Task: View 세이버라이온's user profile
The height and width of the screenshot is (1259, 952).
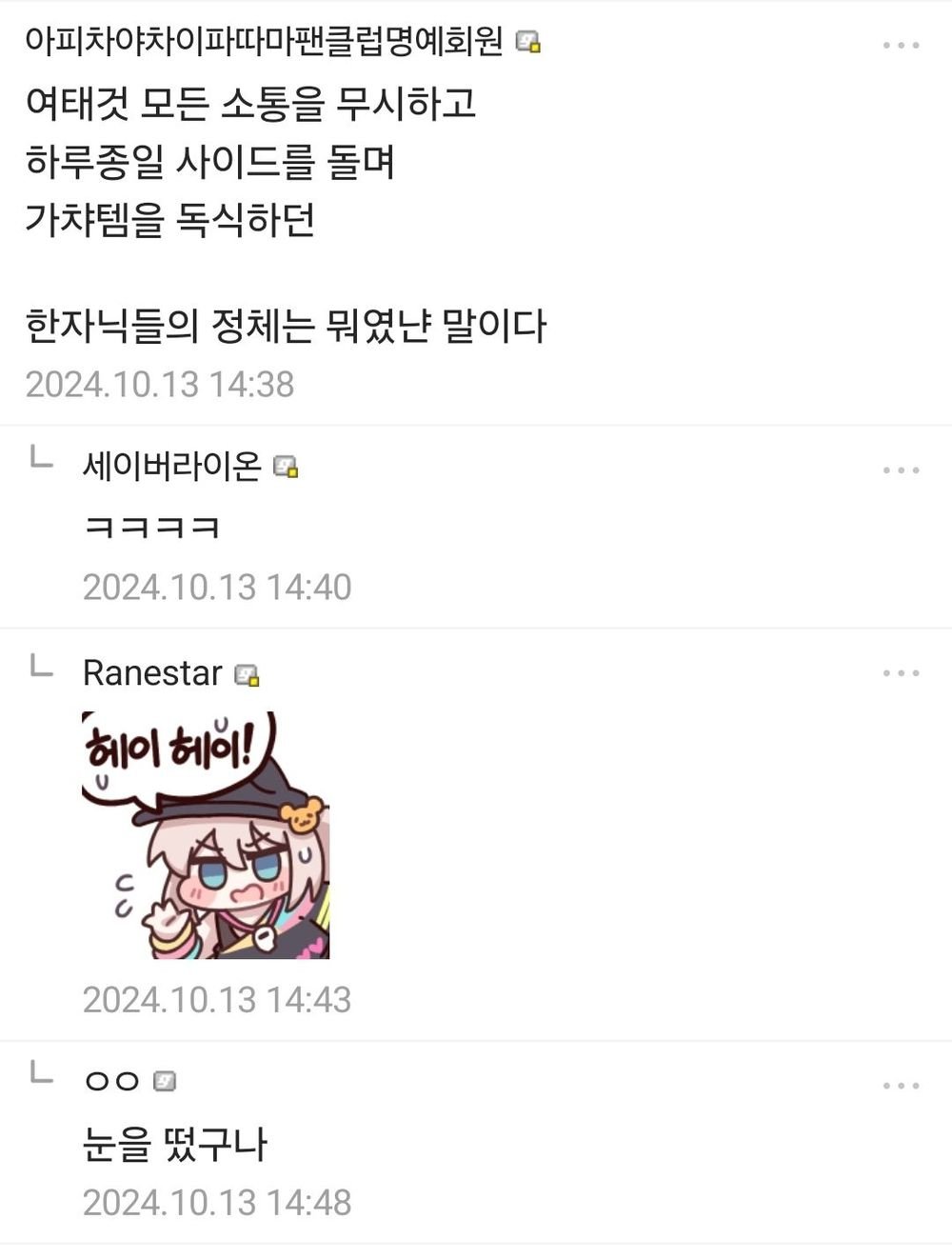Action: click(171, 466)
